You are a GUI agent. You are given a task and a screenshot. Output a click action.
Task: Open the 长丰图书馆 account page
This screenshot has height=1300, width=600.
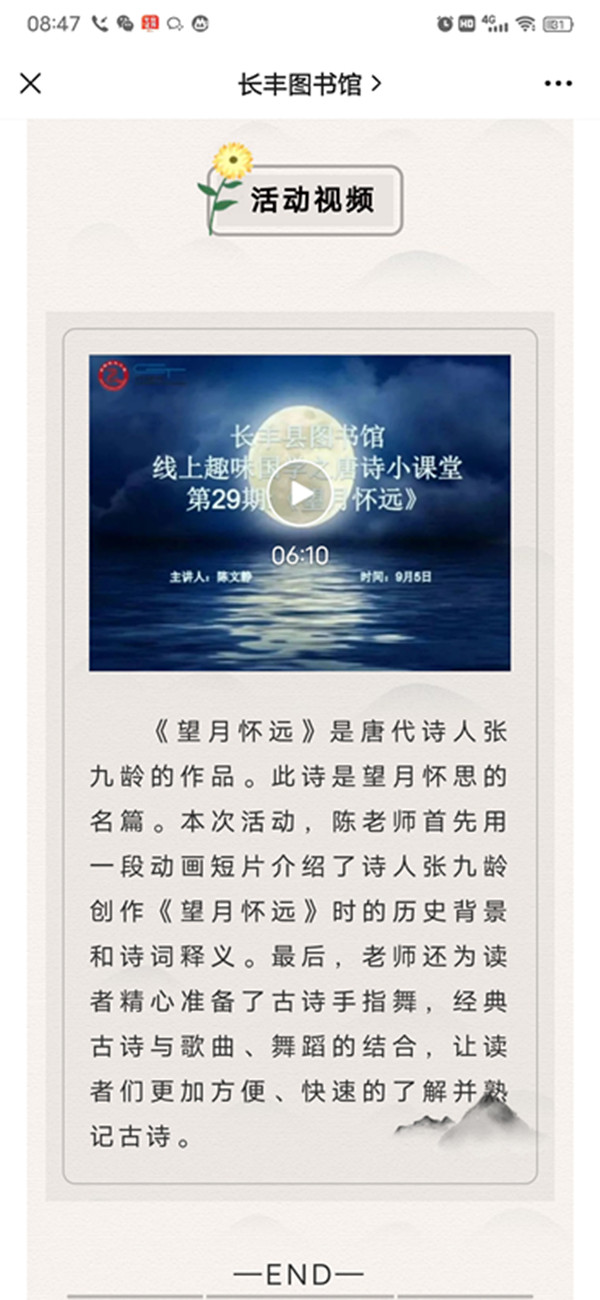pos(309,84)
